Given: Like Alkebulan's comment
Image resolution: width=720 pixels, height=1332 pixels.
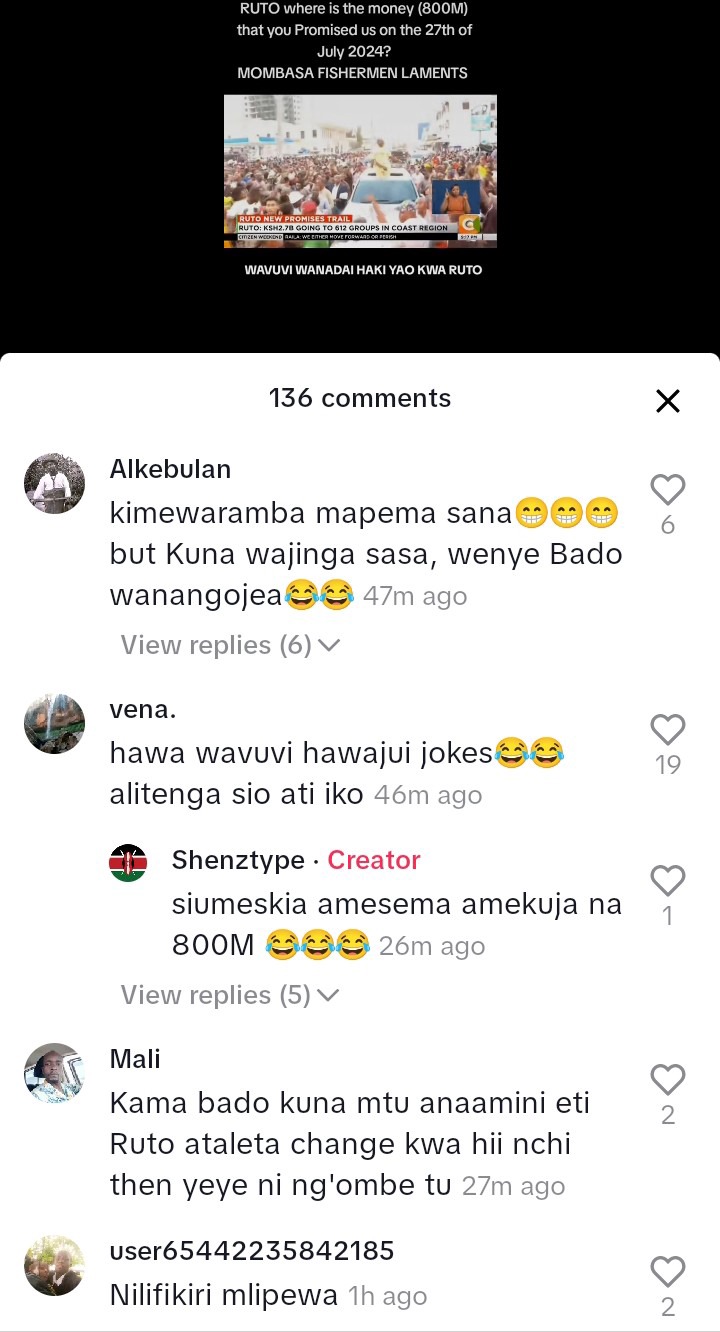Looking at the screenshot, I should click(x=667, y=490).
